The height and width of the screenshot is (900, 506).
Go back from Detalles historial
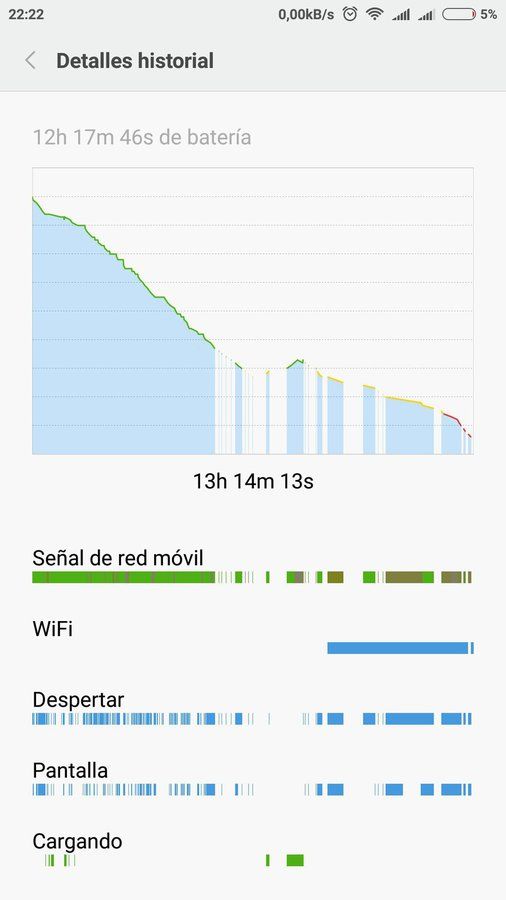(31, 60)
